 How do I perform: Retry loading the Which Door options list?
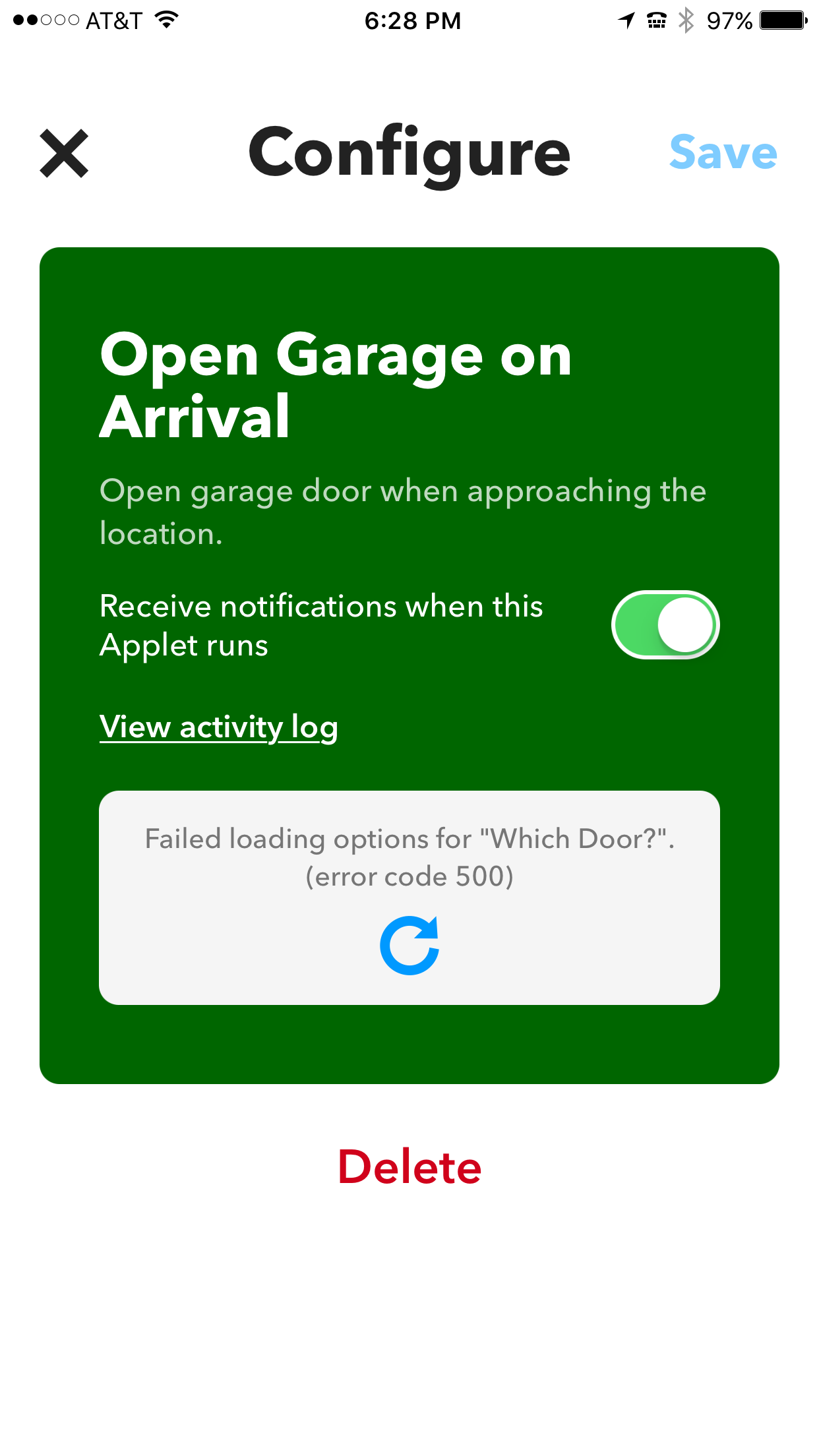409,944
